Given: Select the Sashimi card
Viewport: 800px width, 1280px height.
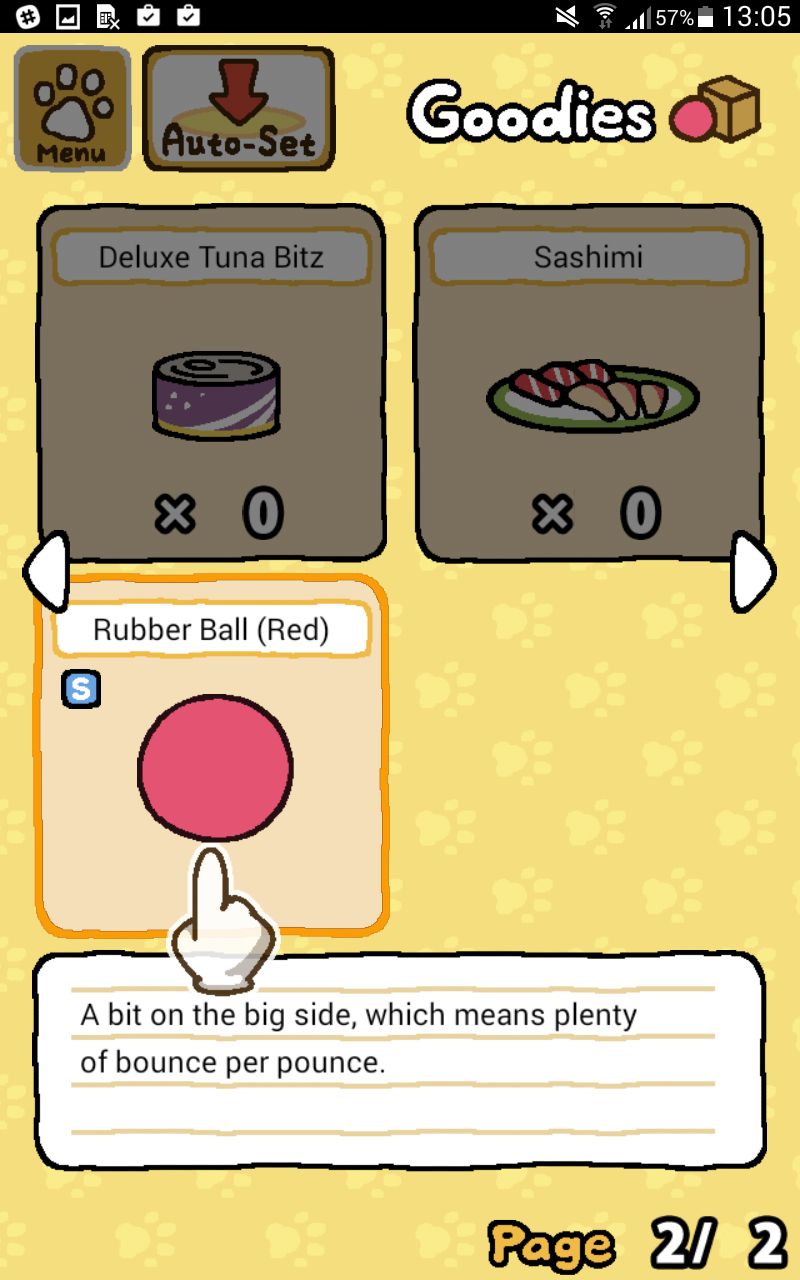Looking at the screenshot, I should [x=588, y=383].
